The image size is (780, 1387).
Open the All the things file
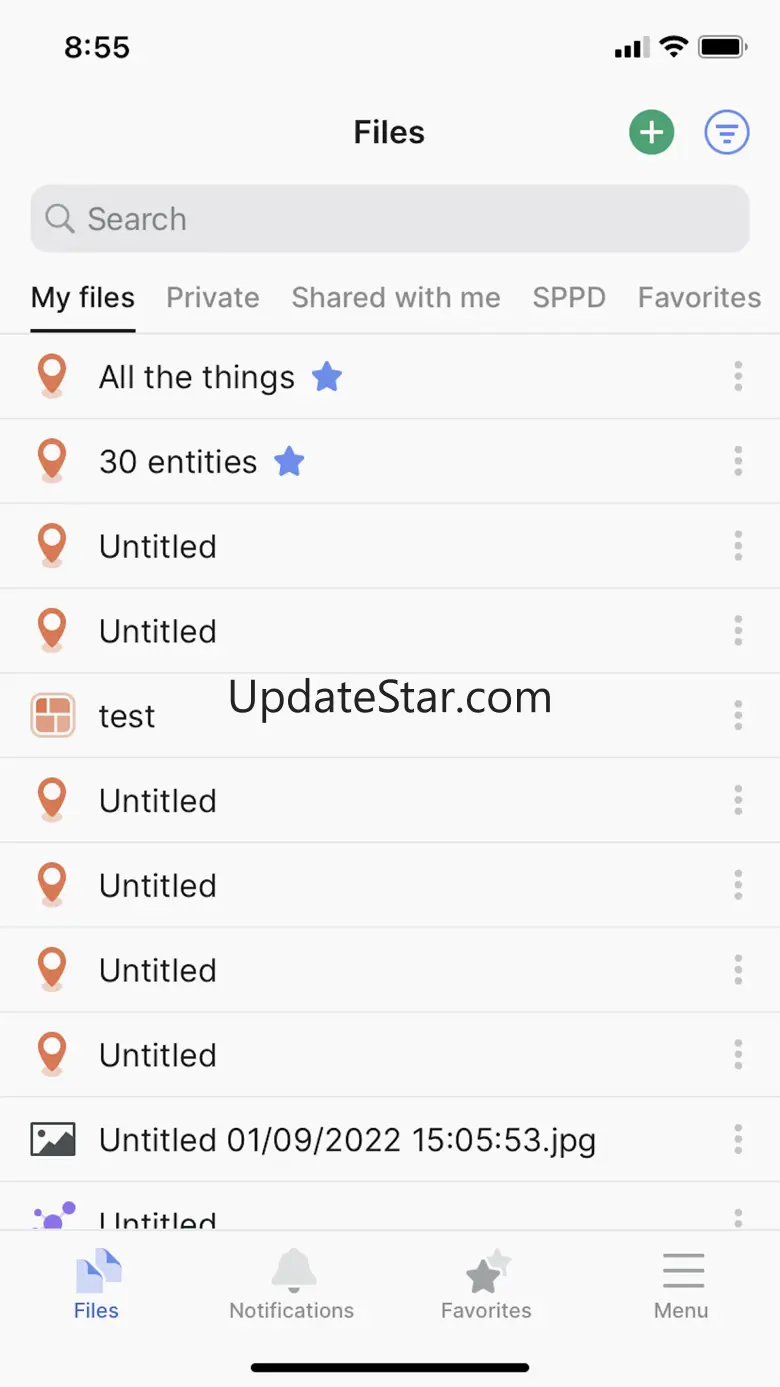tap(197, 377)
